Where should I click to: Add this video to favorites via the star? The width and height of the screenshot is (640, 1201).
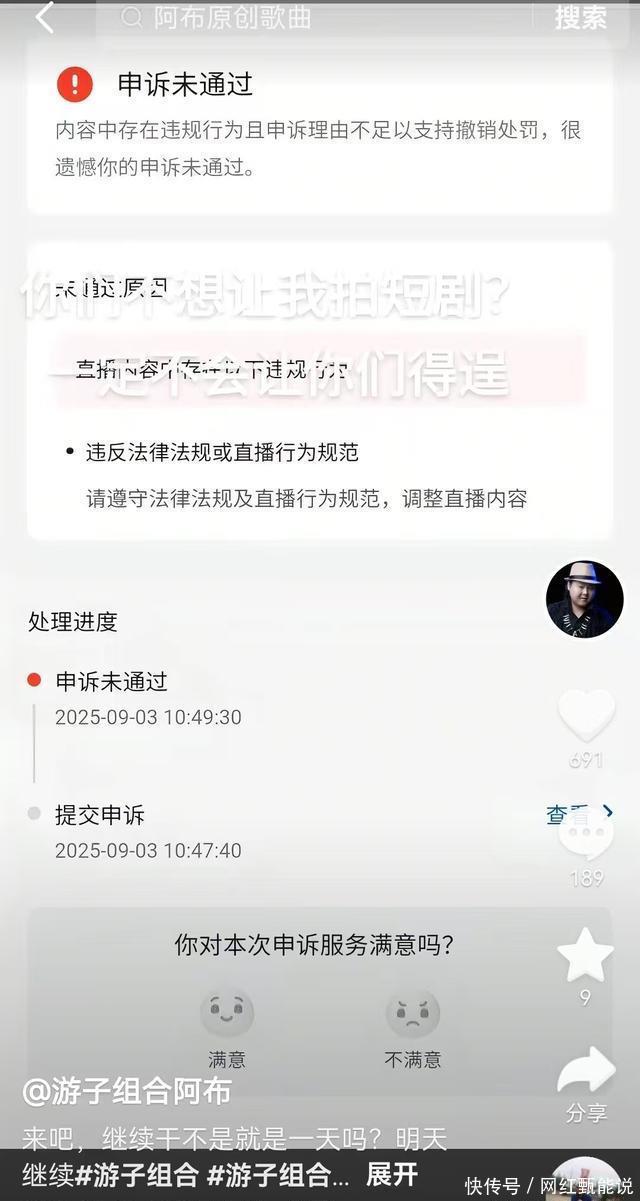pos(586,955)
